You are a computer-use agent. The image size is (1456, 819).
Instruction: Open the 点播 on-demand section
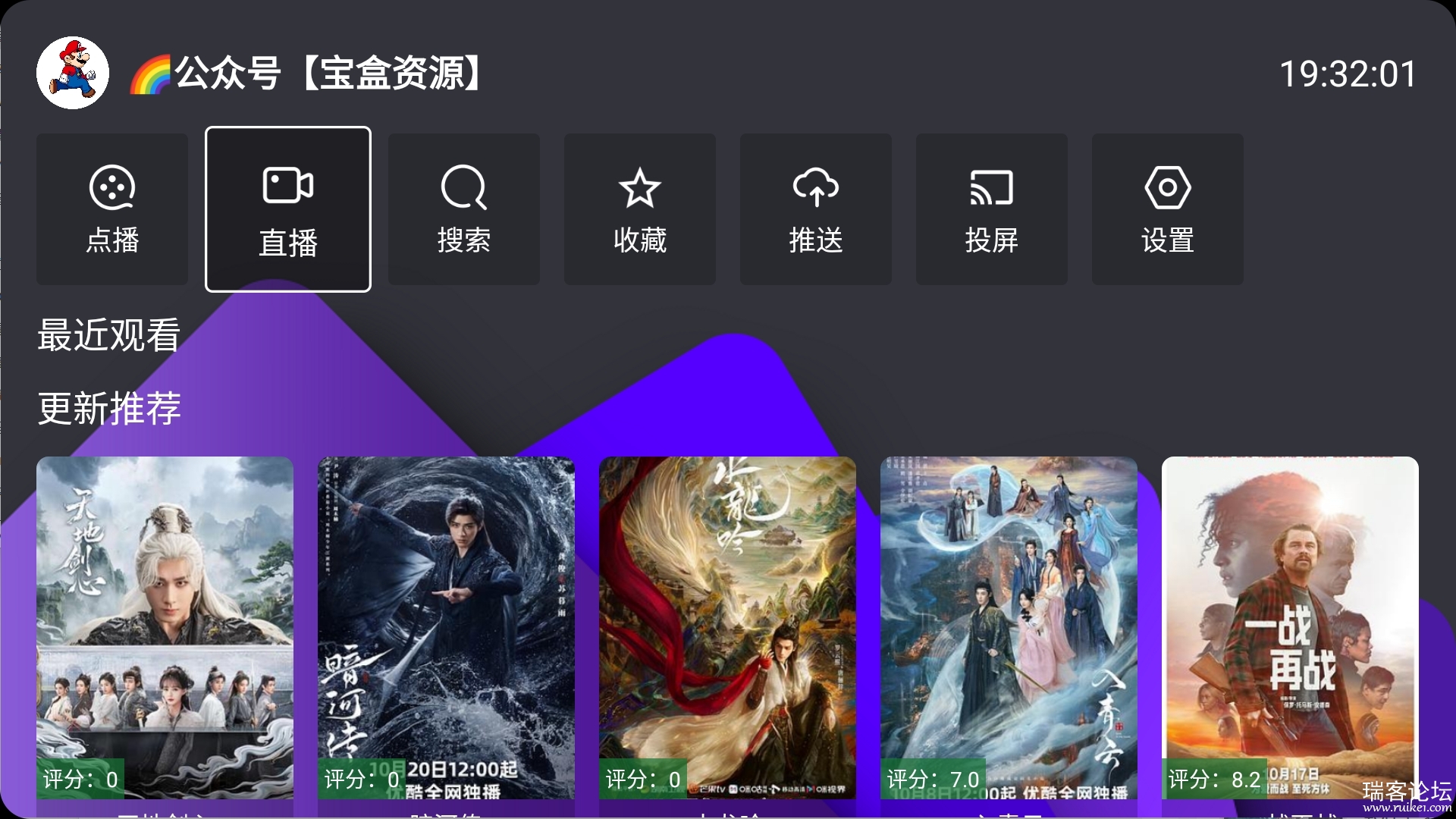click(x=112, y=209)
